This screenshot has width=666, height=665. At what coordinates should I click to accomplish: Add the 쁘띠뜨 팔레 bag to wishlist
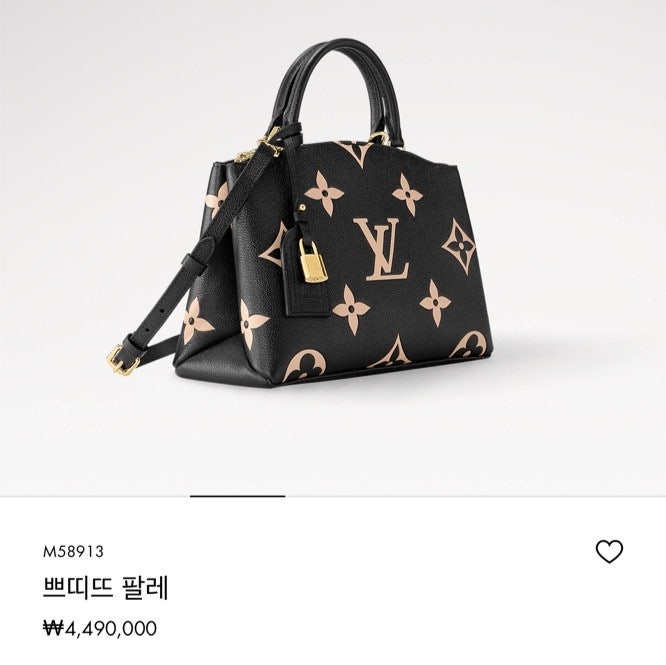[x=609, y=551]
